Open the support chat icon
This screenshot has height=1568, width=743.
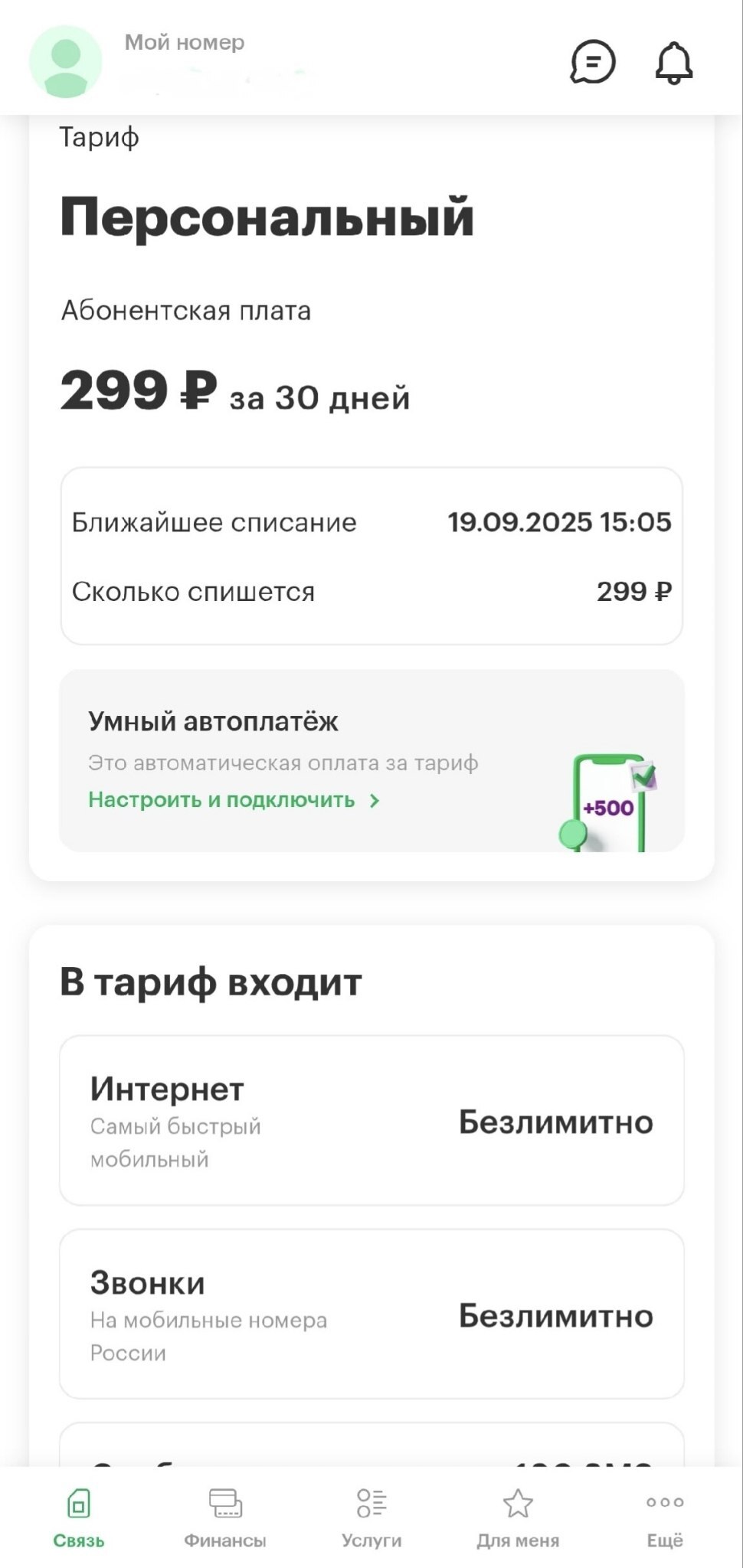pyautogui.click(x=593, y=62)
